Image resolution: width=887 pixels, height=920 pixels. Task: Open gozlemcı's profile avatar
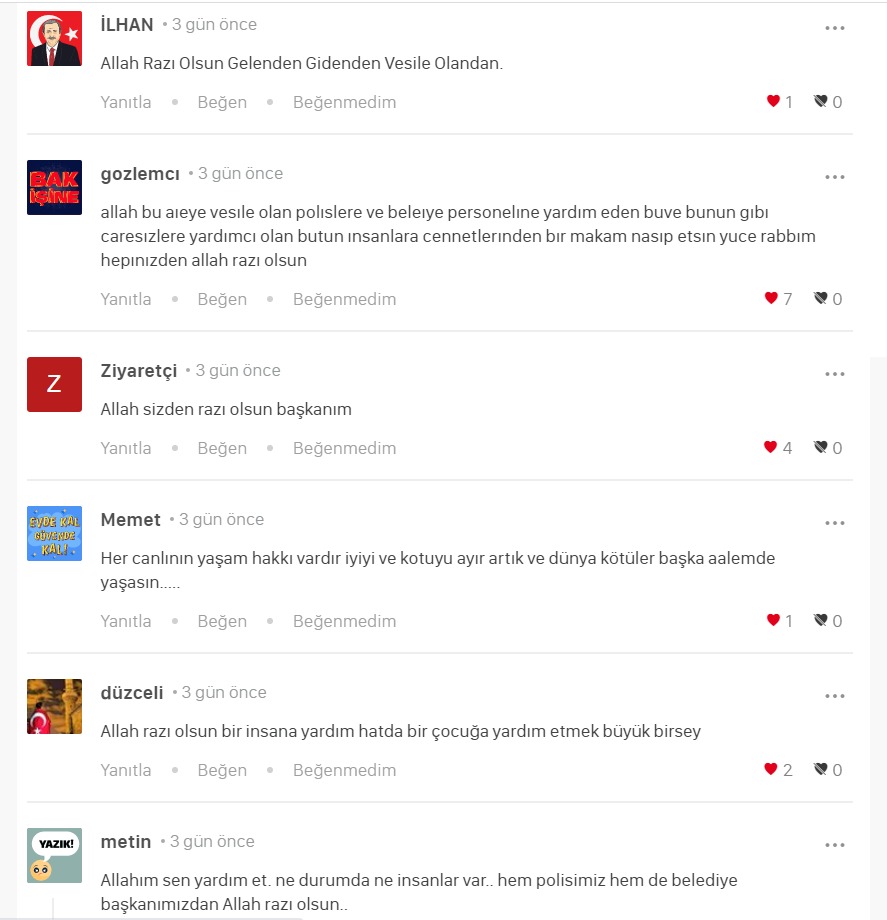(x=54, y=187)
